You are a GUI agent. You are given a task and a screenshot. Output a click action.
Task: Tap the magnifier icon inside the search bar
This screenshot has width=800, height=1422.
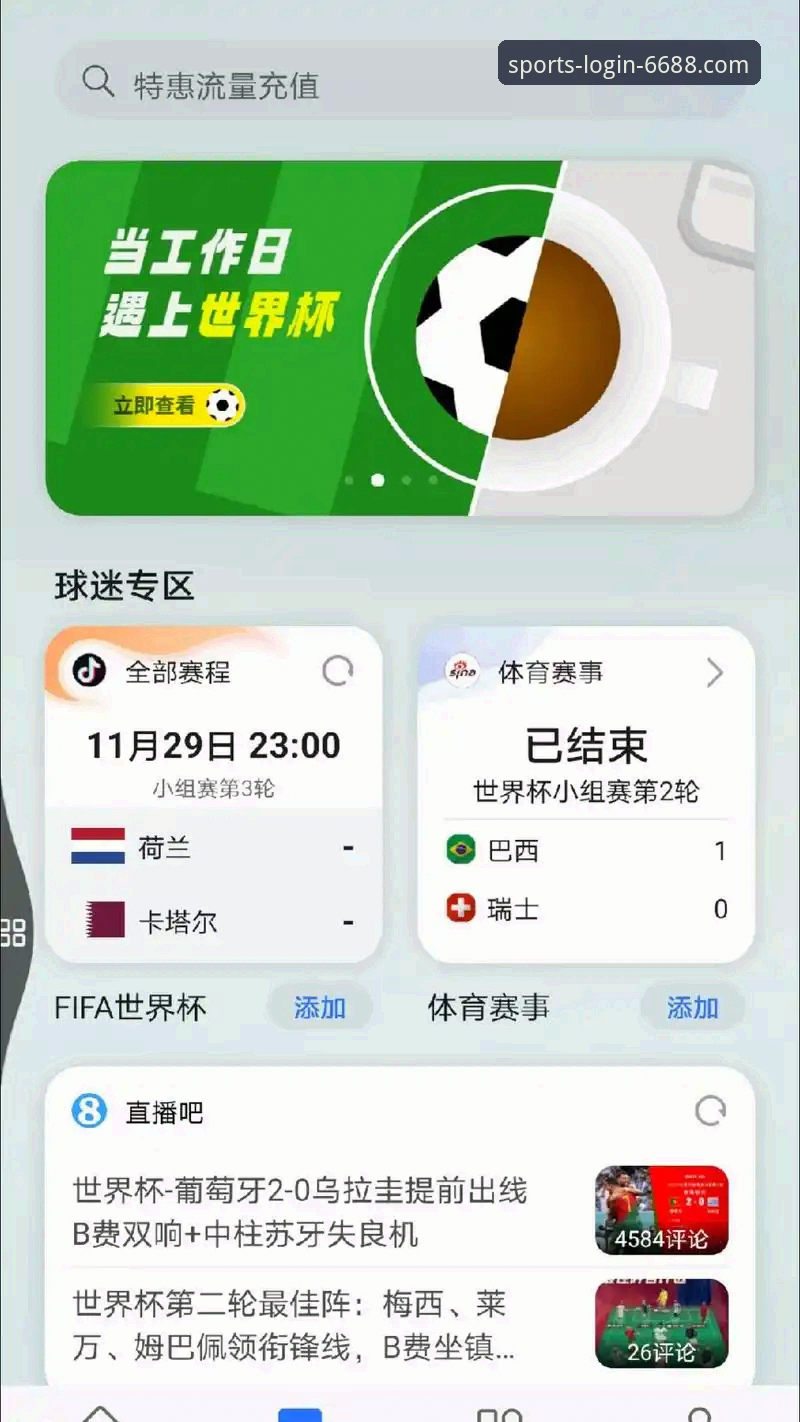(x=97, y=82)
